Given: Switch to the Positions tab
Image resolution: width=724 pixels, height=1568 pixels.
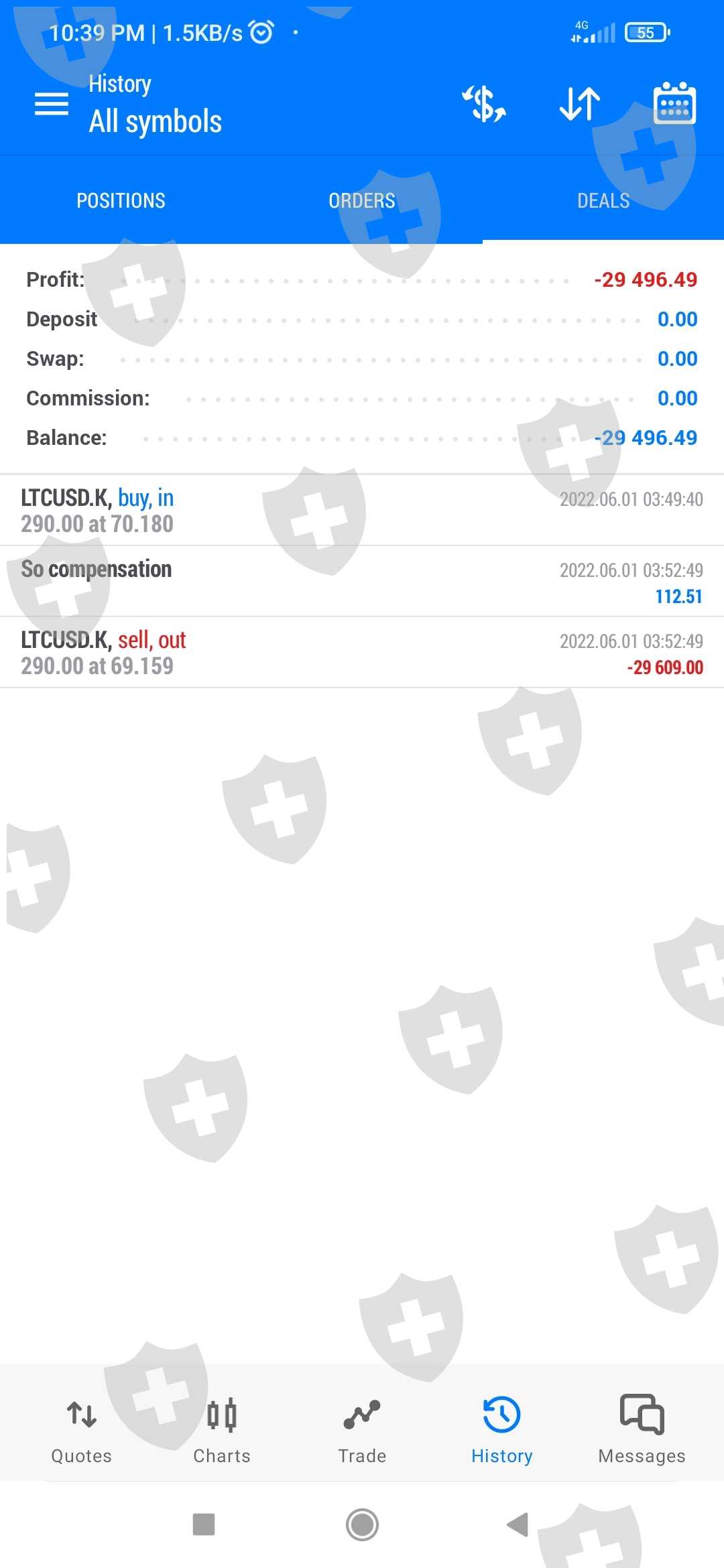Looking at the screenshot, I should tap(121, 200).
